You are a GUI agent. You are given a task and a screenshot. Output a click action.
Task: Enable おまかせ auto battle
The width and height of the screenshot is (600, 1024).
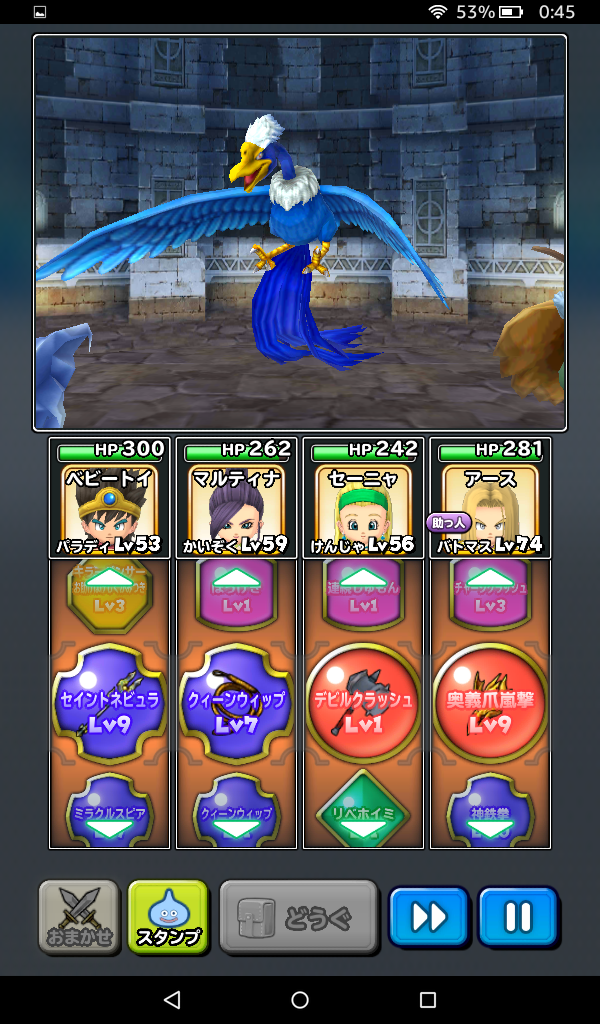[78, 916]
